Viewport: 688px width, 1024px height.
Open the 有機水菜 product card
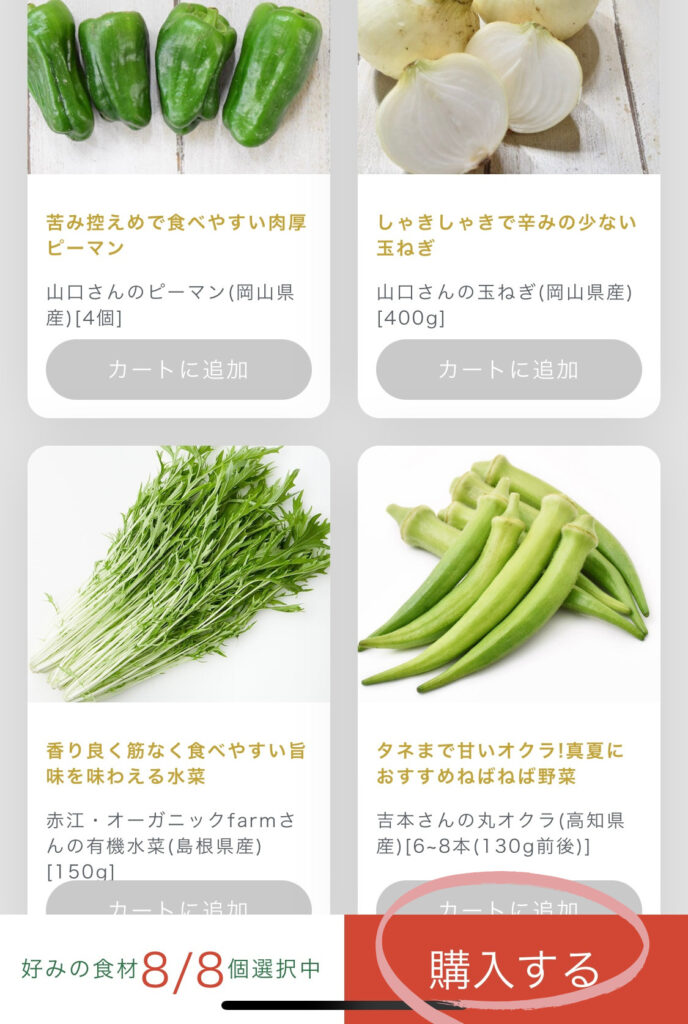[178, 575]
